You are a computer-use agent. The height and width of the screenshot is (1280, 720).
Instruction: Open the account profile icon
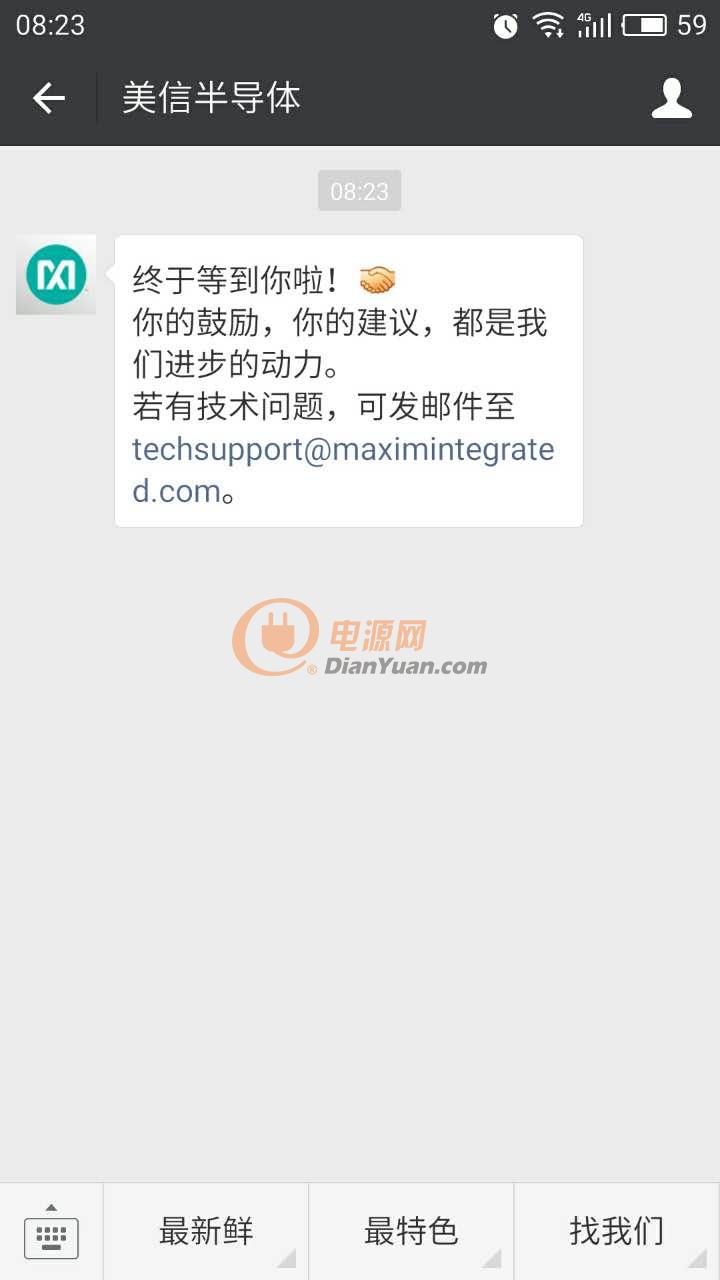[x=672, y=98]
